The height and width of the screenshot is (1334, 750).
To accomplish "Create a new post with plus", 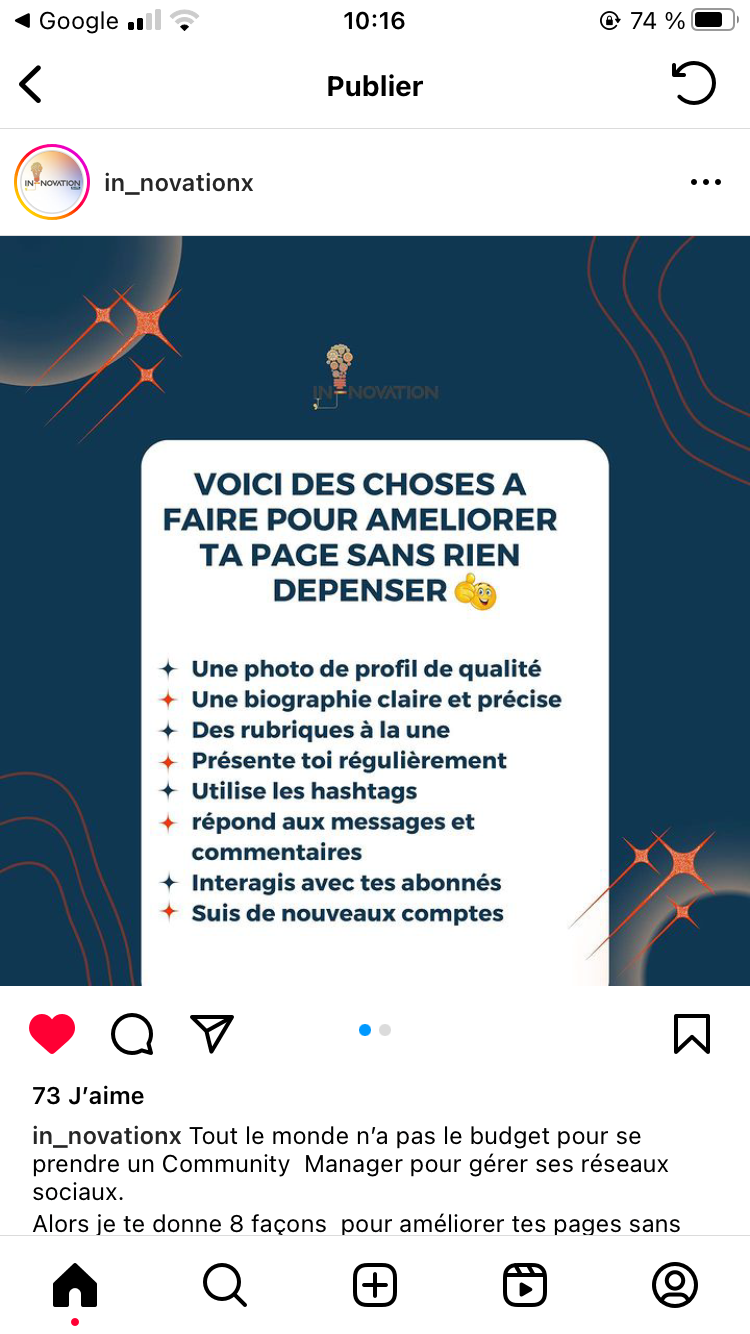I will tap(375, 1285).
